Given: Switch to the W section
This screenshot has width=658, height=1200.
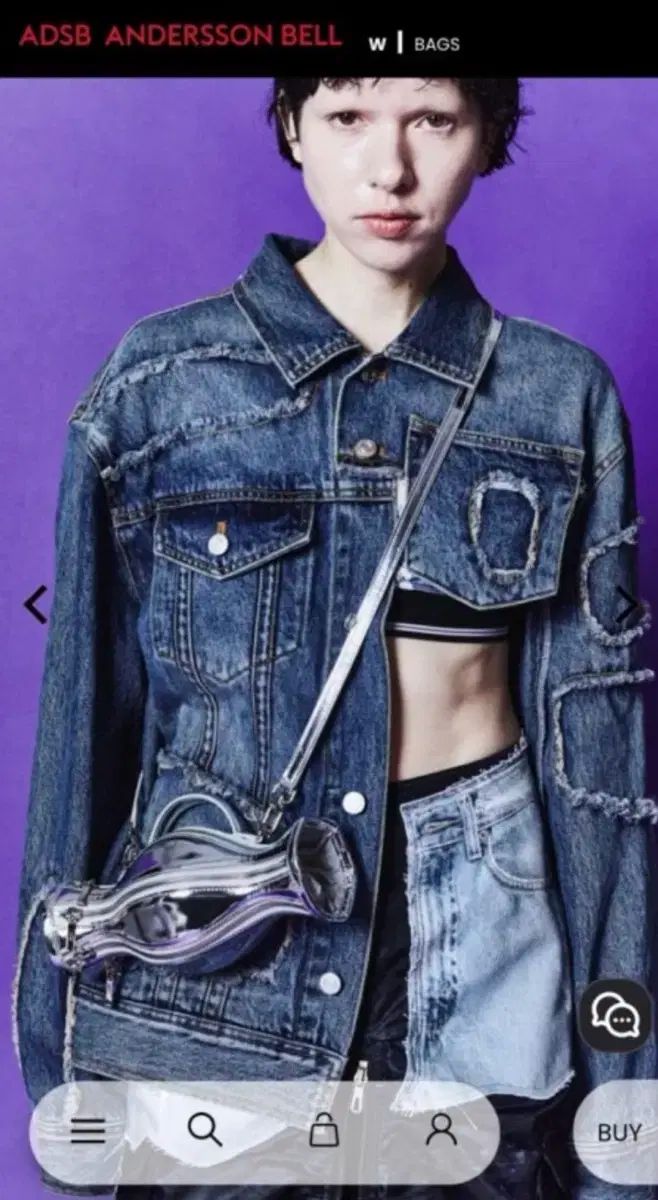Looking at the screenshot, I should coord(377,43).
